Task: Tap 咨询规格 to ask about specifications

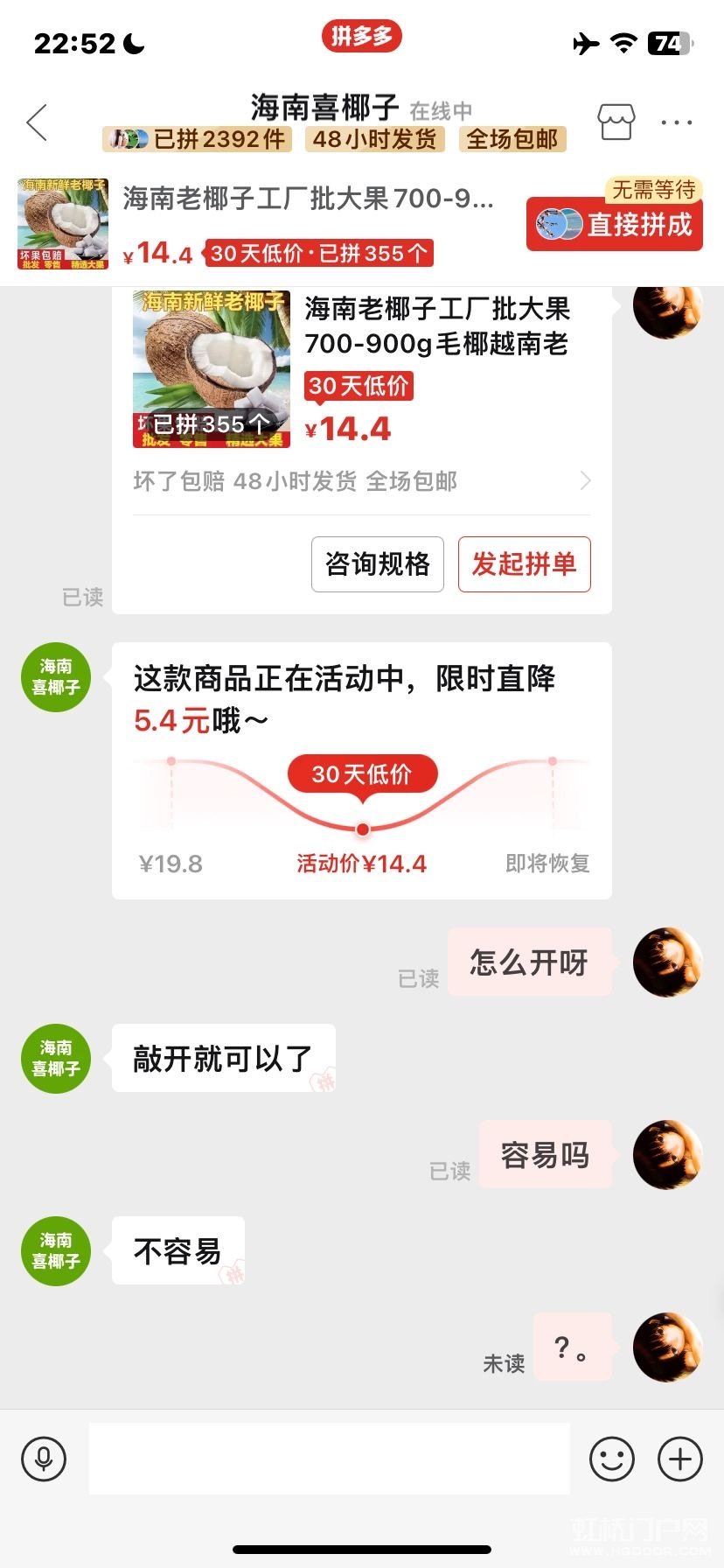Action: pos(377,564)
